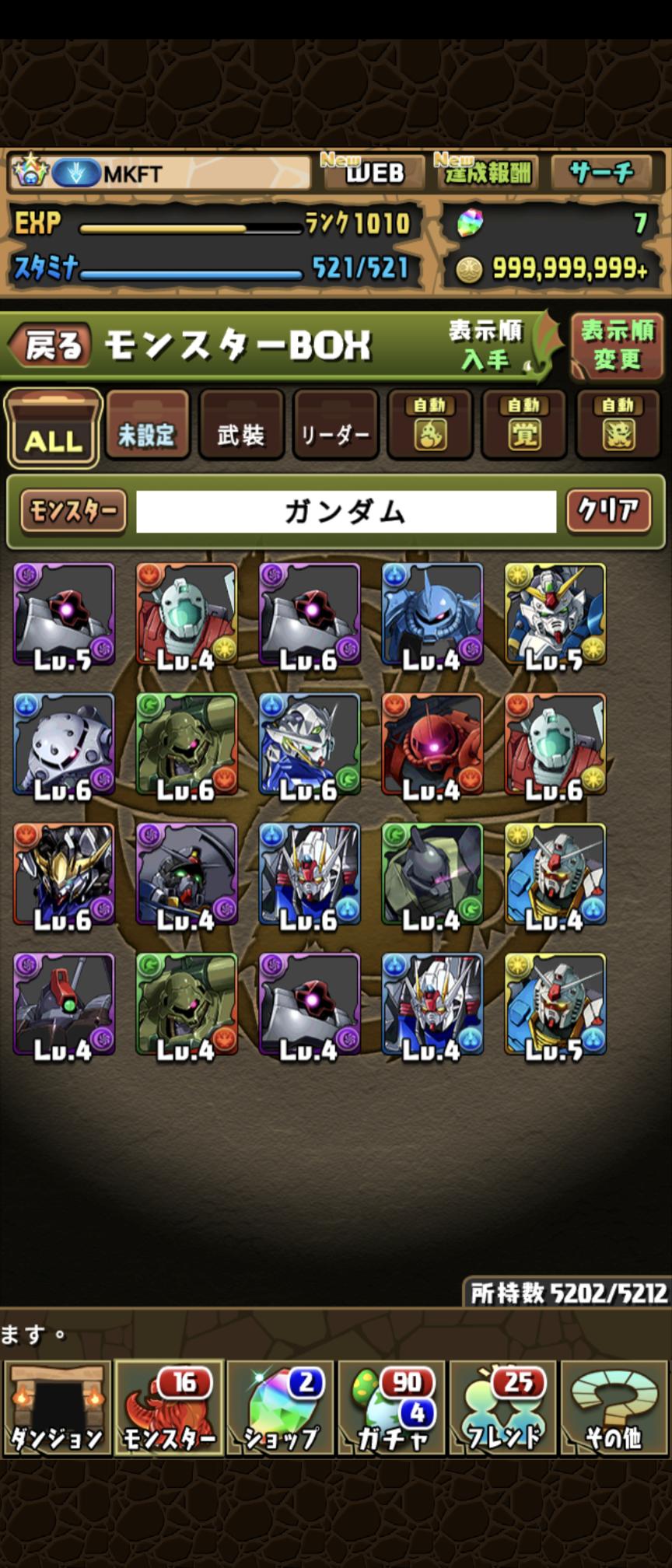672x1568 pixels.
Task: Open the WEB button
Action: coord(373,171)
